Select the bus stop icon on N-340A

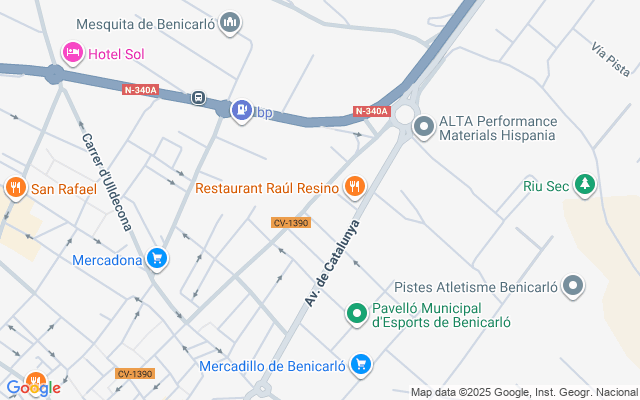(x=199, y=98)
